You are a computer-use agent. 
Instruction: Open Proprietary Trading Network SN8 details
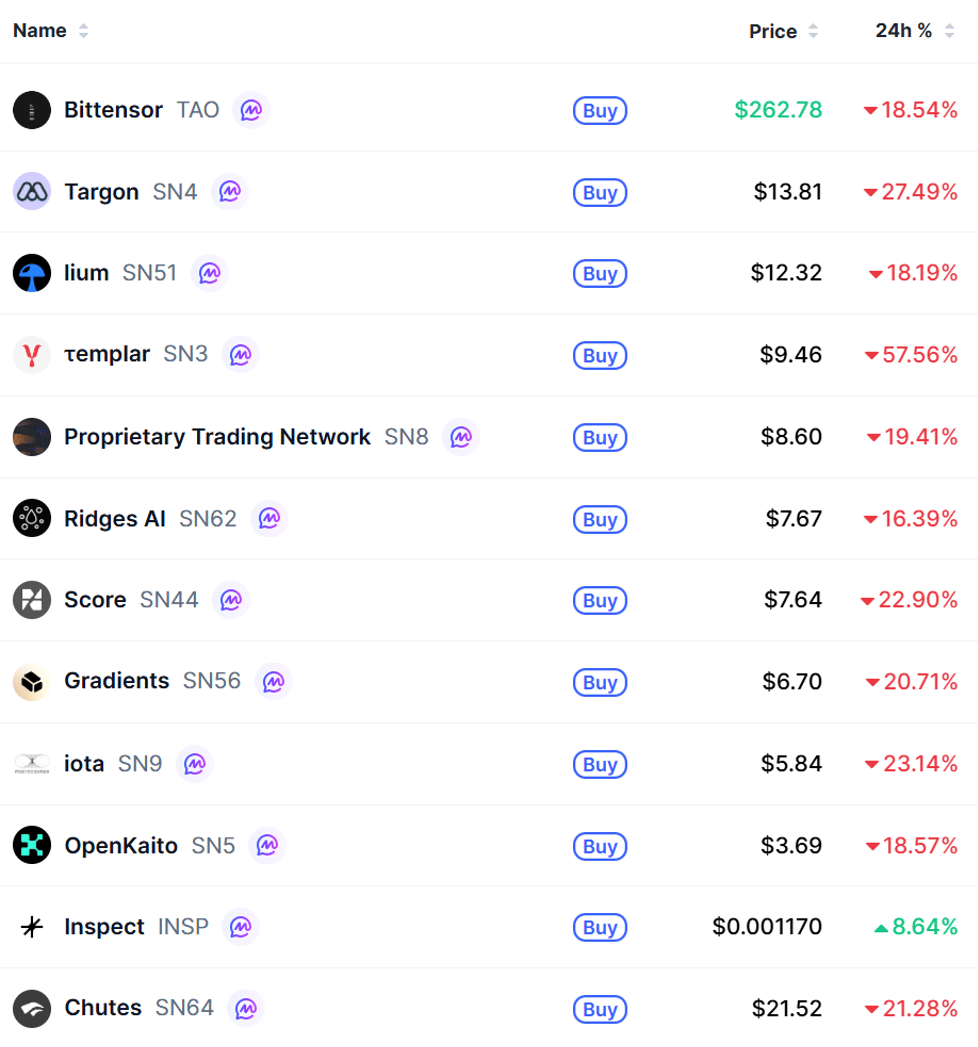pyautogui.click(x=217, y=437)
